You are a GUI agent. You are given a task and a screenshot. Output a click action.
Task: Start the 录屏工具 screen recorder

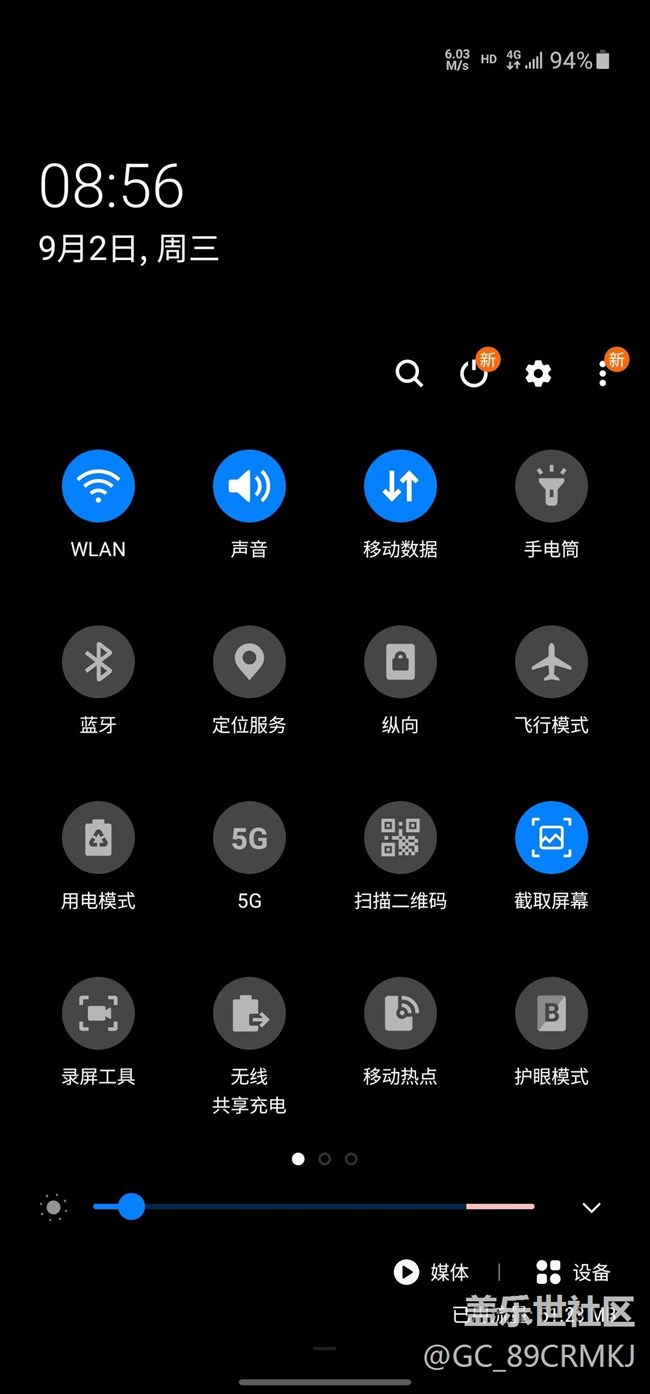98,1014
